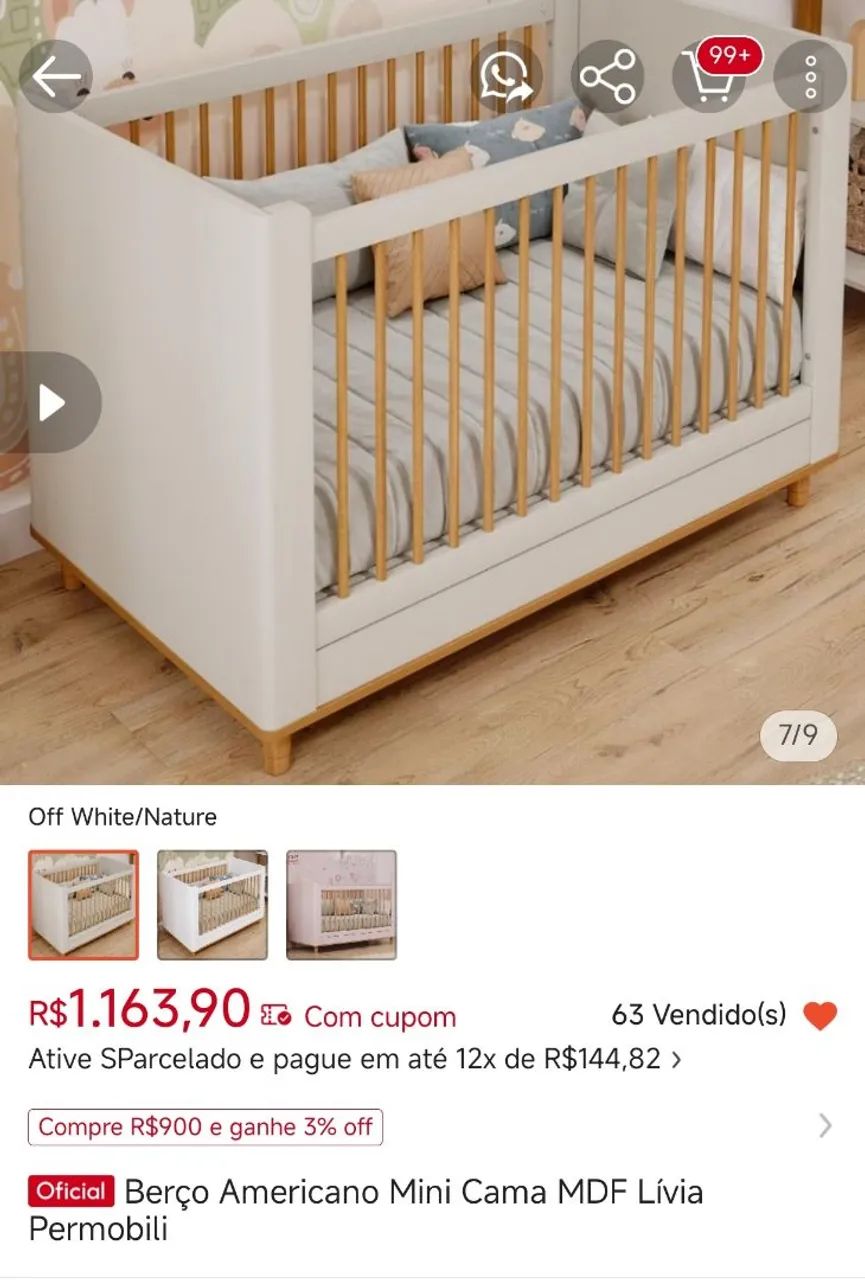Image resolution: width=865 pixels, height=1280 pixels.
Task: Click the Oficial store badge
Action: click(69, 1191)
